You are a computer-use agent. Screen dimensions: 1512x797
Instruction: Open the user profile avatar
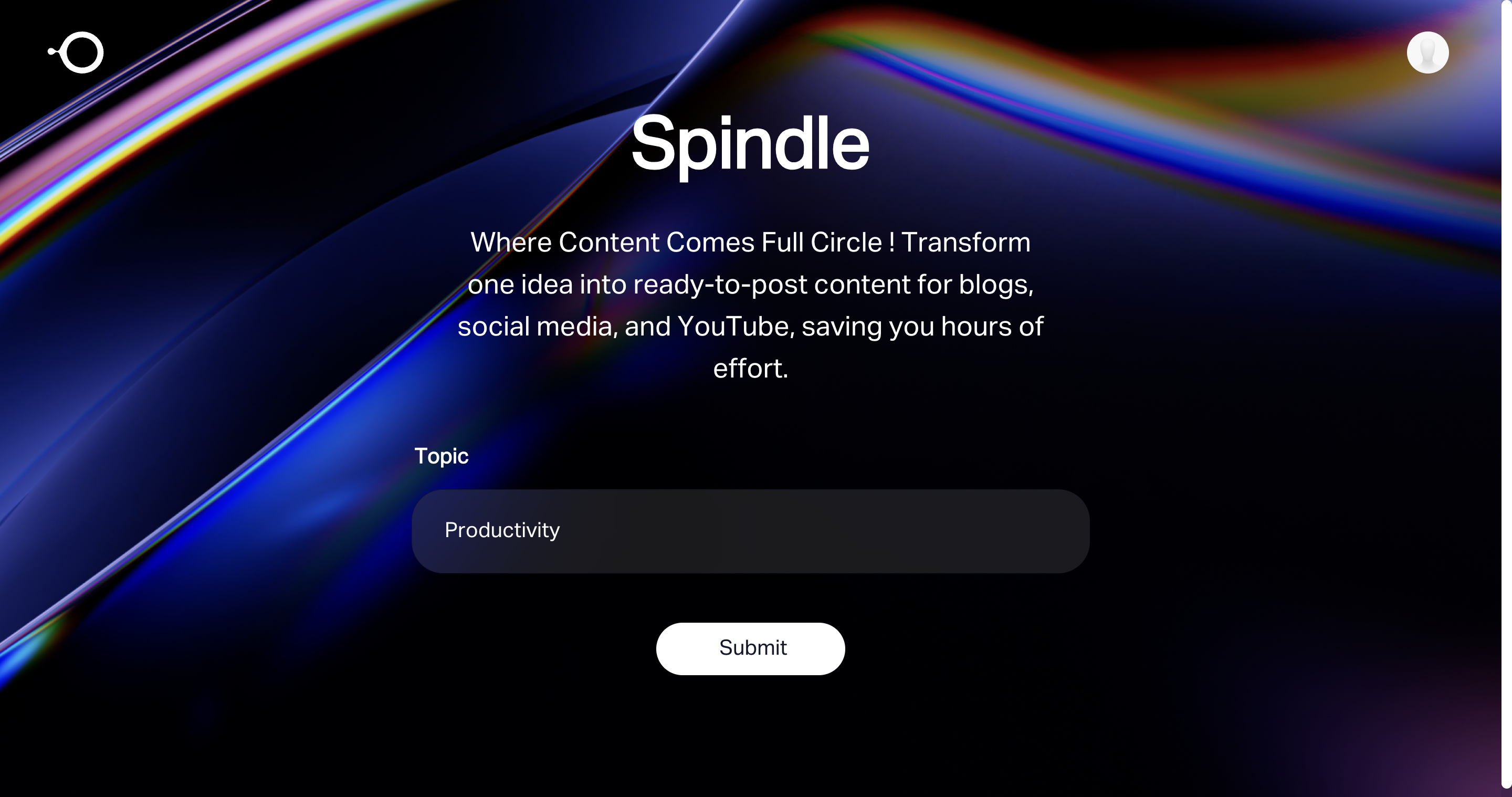(1427, 53)
